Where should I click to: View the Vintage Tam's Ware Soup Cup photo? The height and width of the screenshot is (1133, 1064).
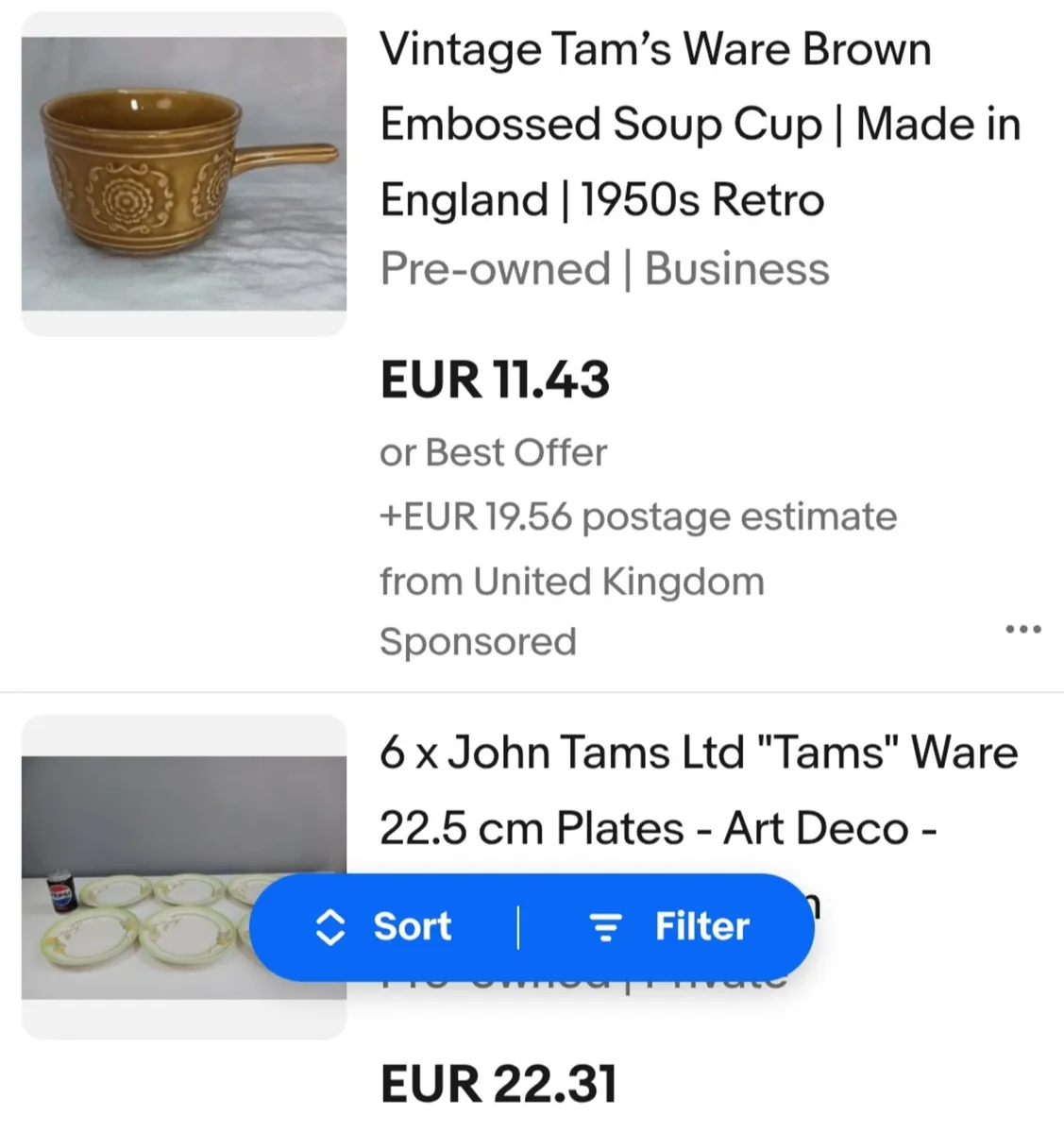[184, 174]
